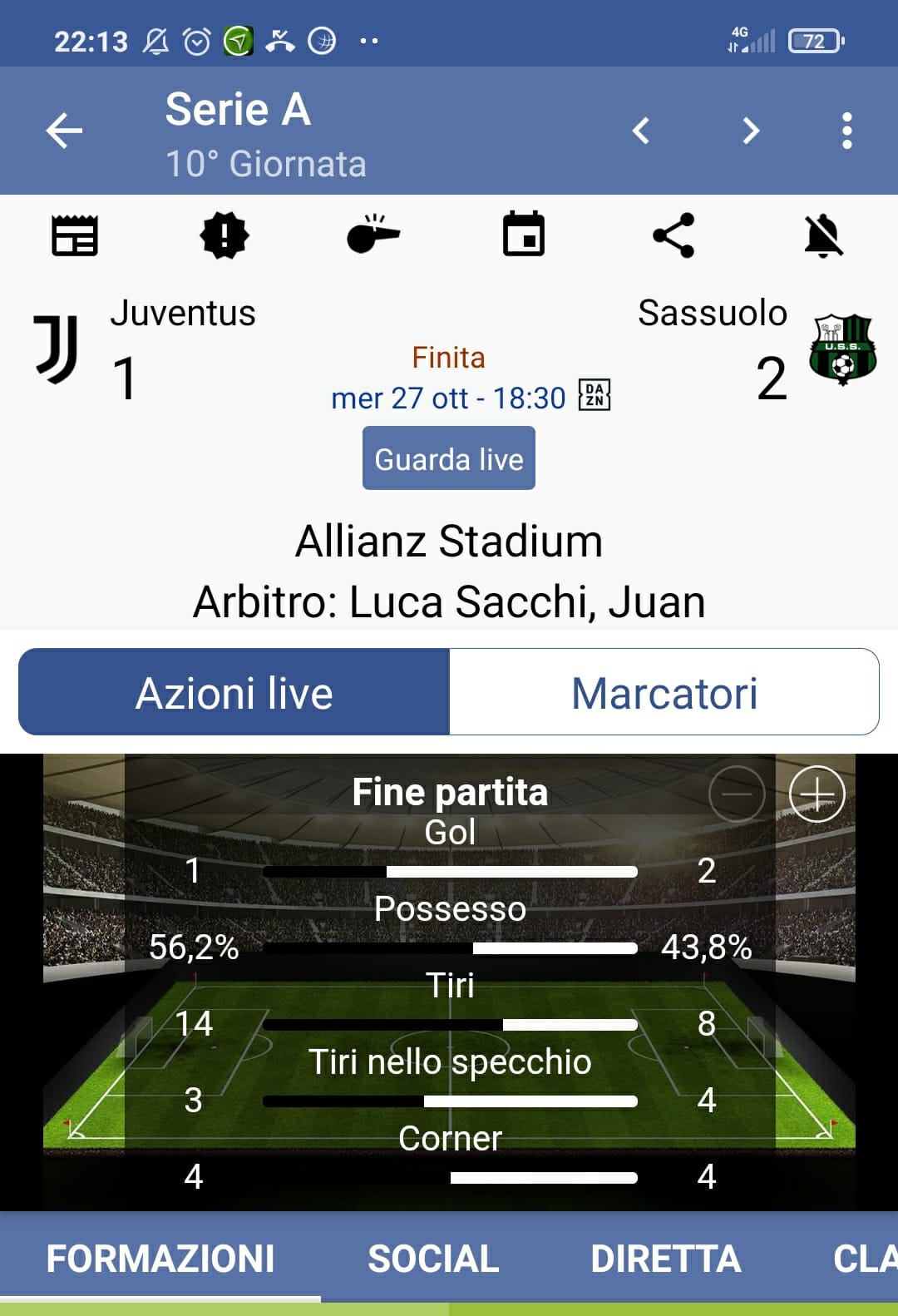The image size is (898, 1316).
Task: Open the alert badge icon
Action: [x=224, y=235]
